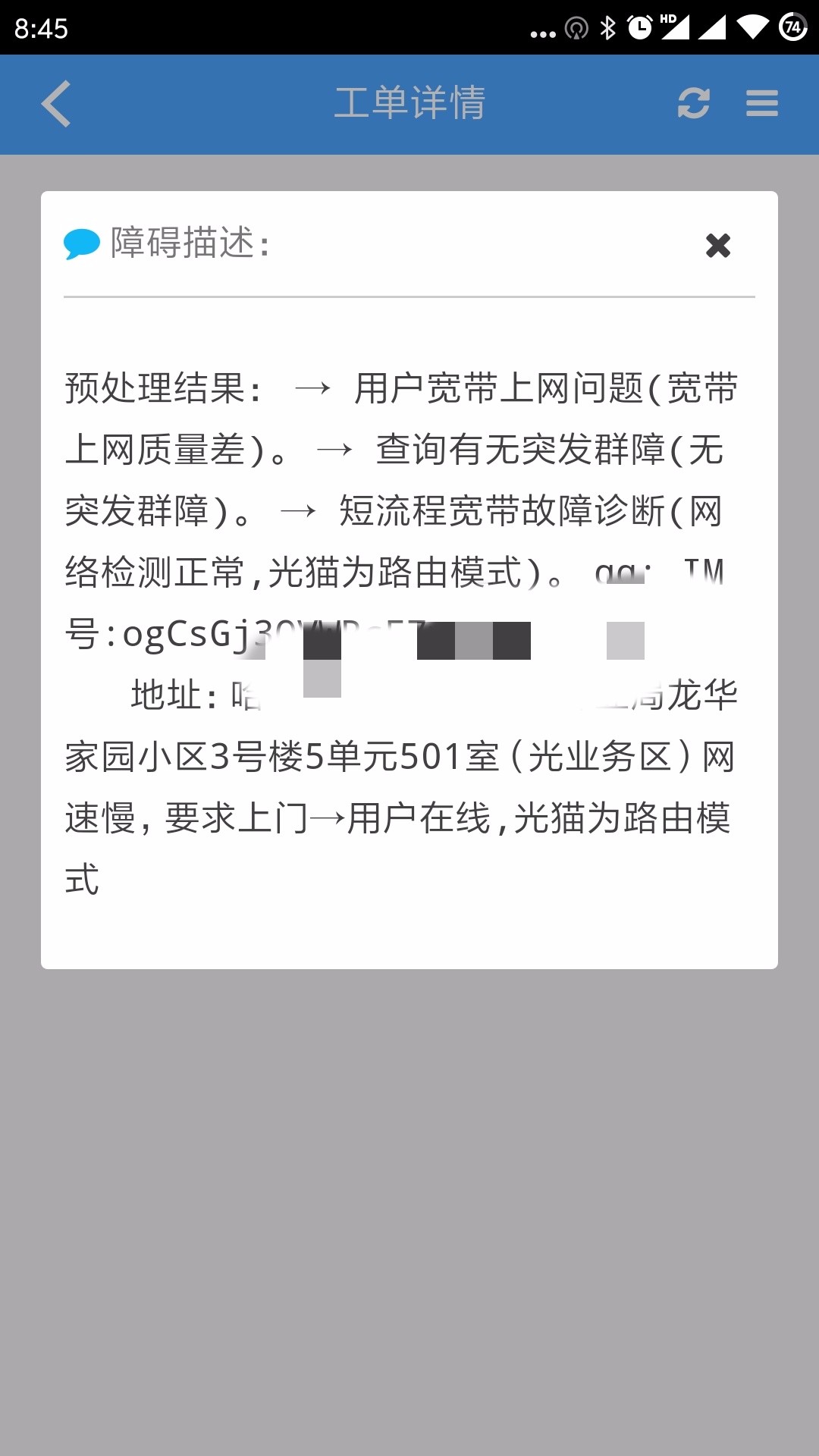Go back from 工单详情
The height and width of the screenshot is (1456, 819).
click(x=57, y=104)
